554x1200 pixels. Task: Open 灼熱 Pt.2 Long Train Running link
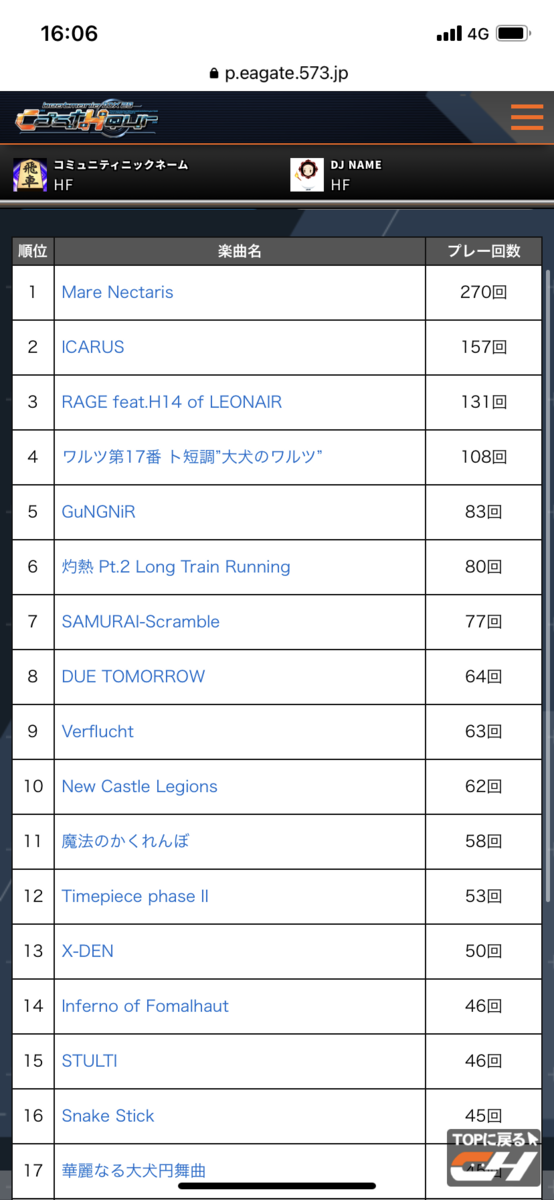click(176, 567)
